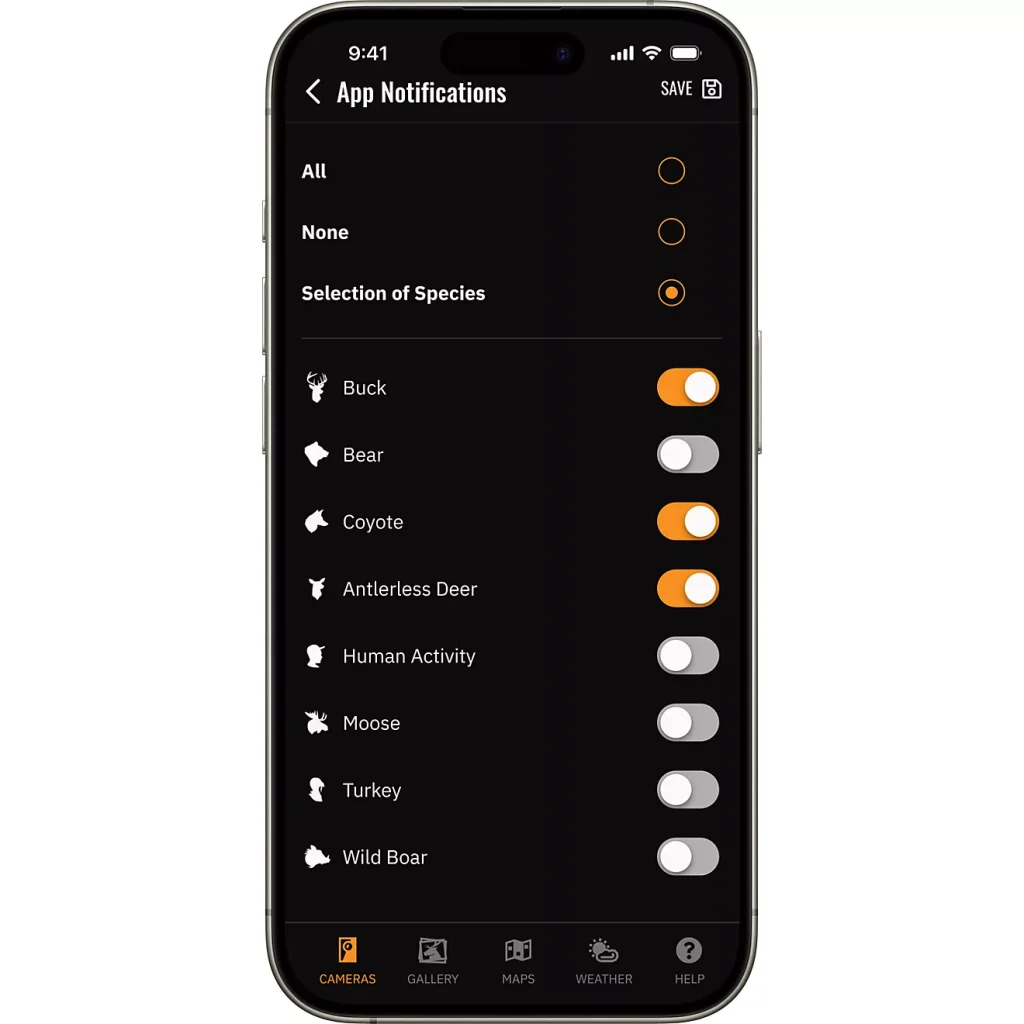Screen dimensions: 1024x1024
Task: Toggle Turkey notifications on
Action: pos(687,790)
